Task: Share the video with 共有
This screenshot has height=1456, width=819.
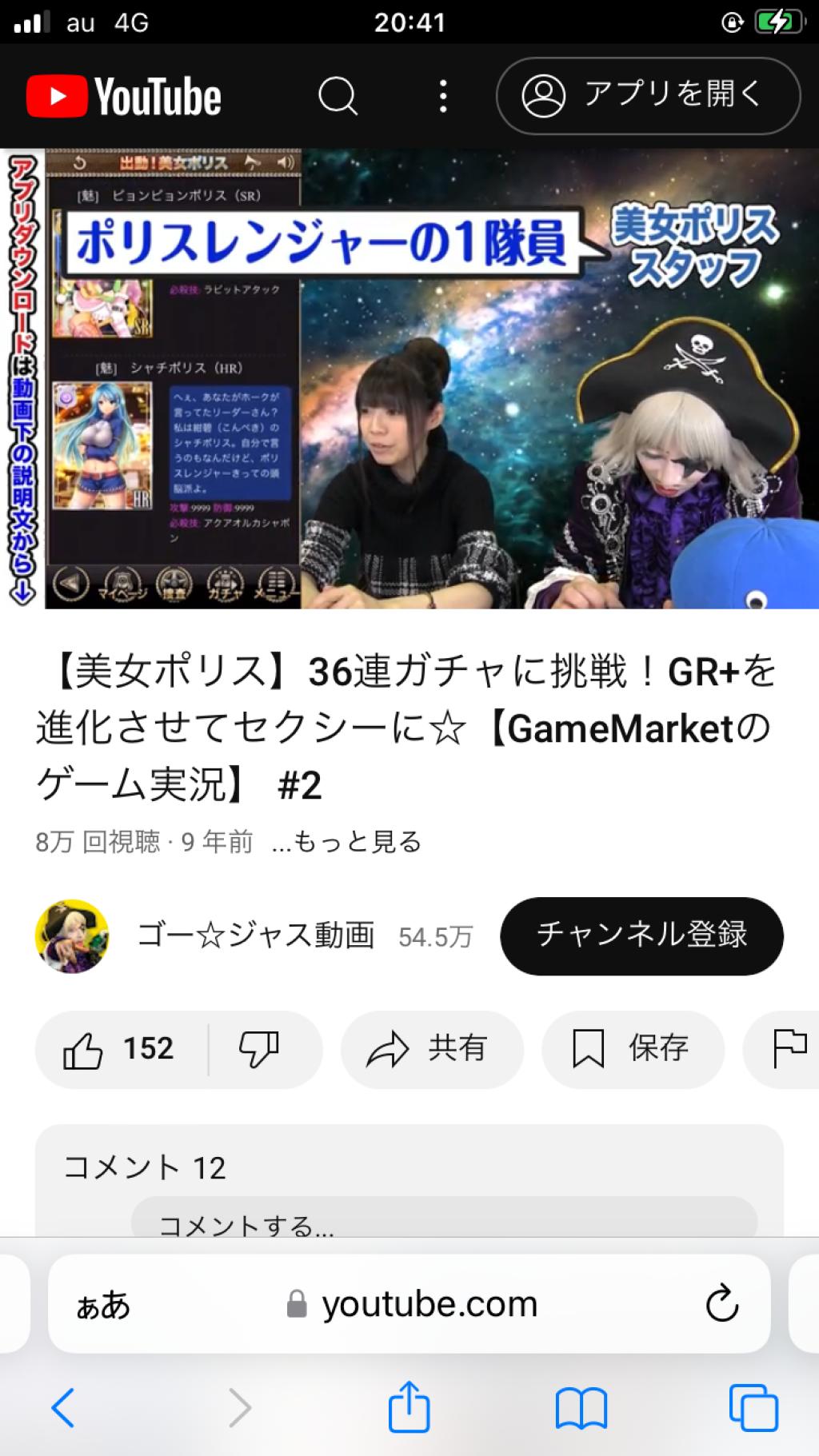Action: coord(432,1049)
